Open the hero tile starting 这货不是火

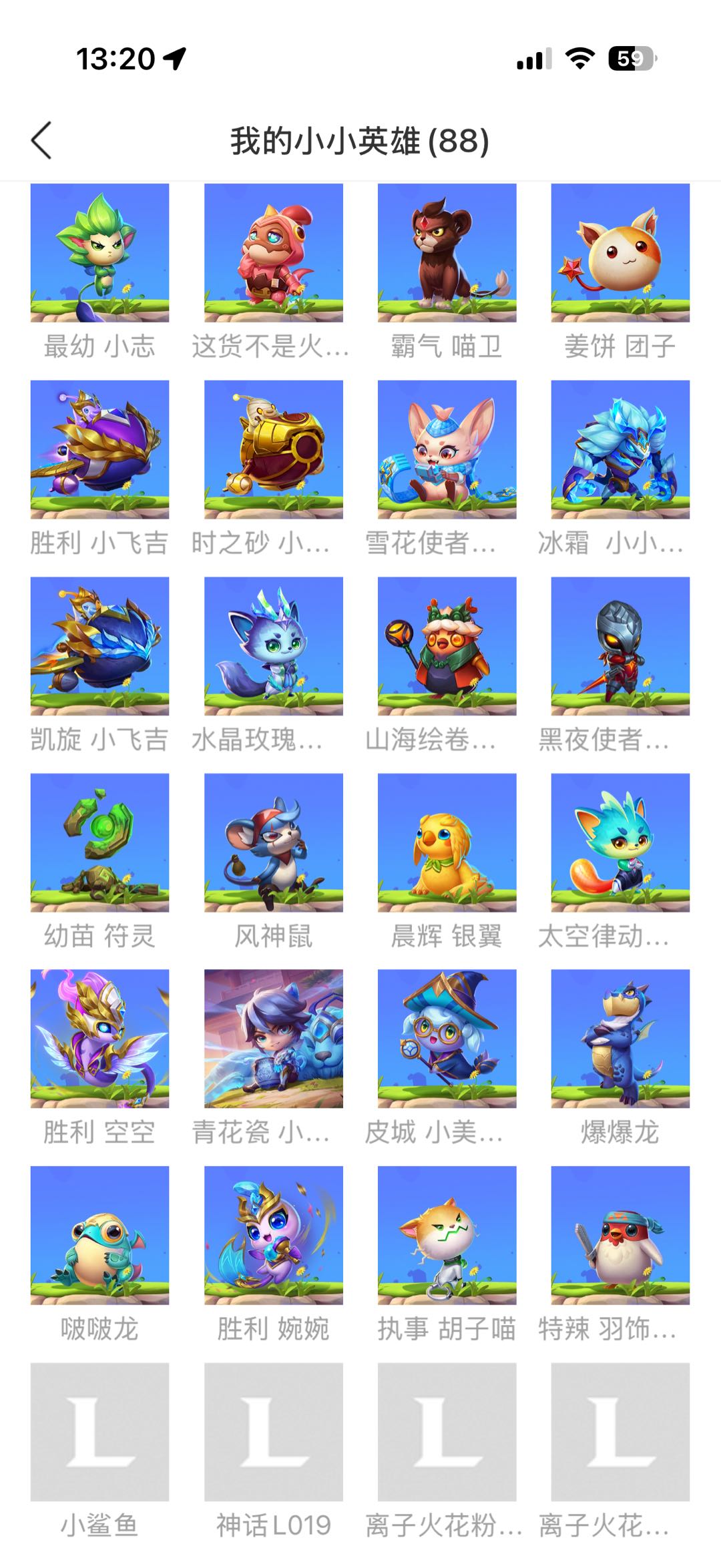(x=273, y=253)
